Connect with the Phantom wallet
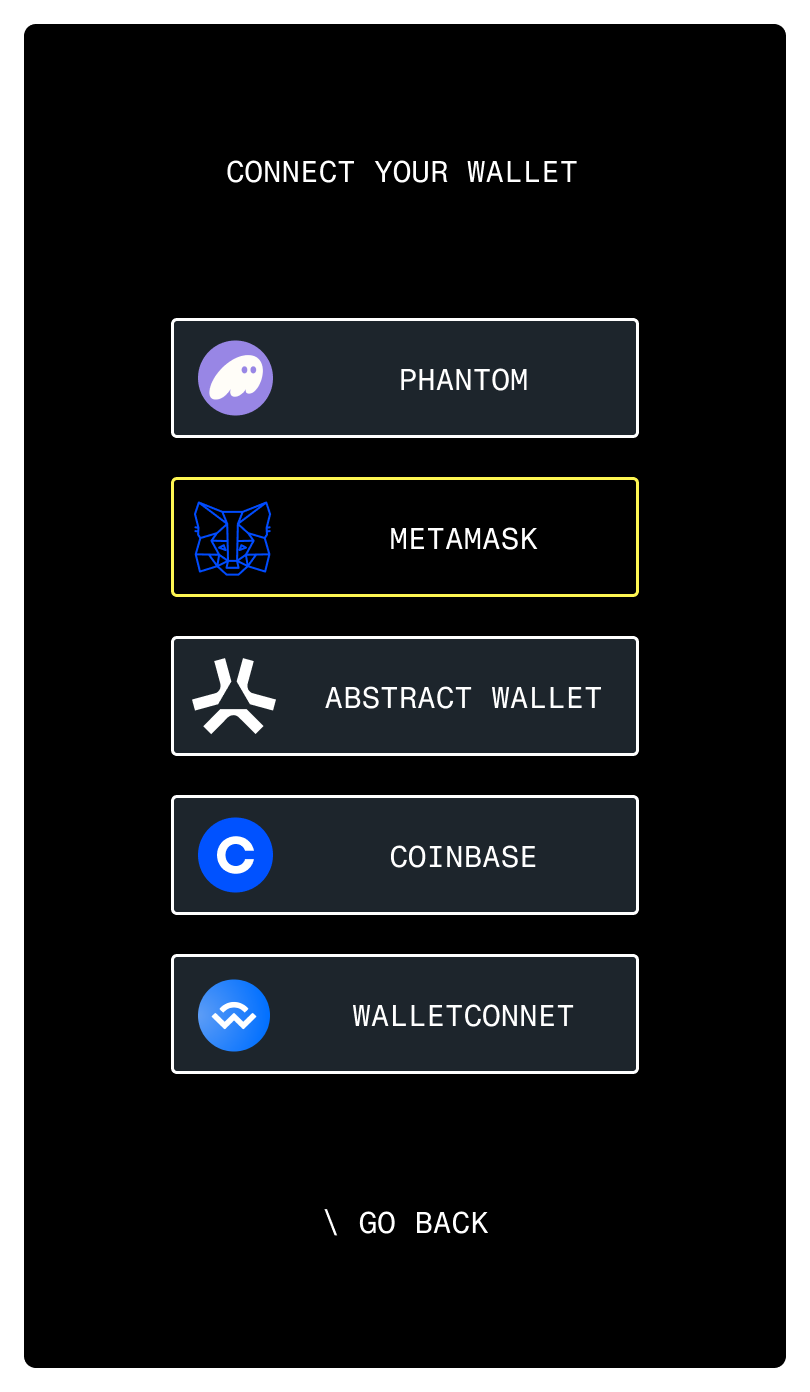 pyautogui.click(x=404, y=378)
